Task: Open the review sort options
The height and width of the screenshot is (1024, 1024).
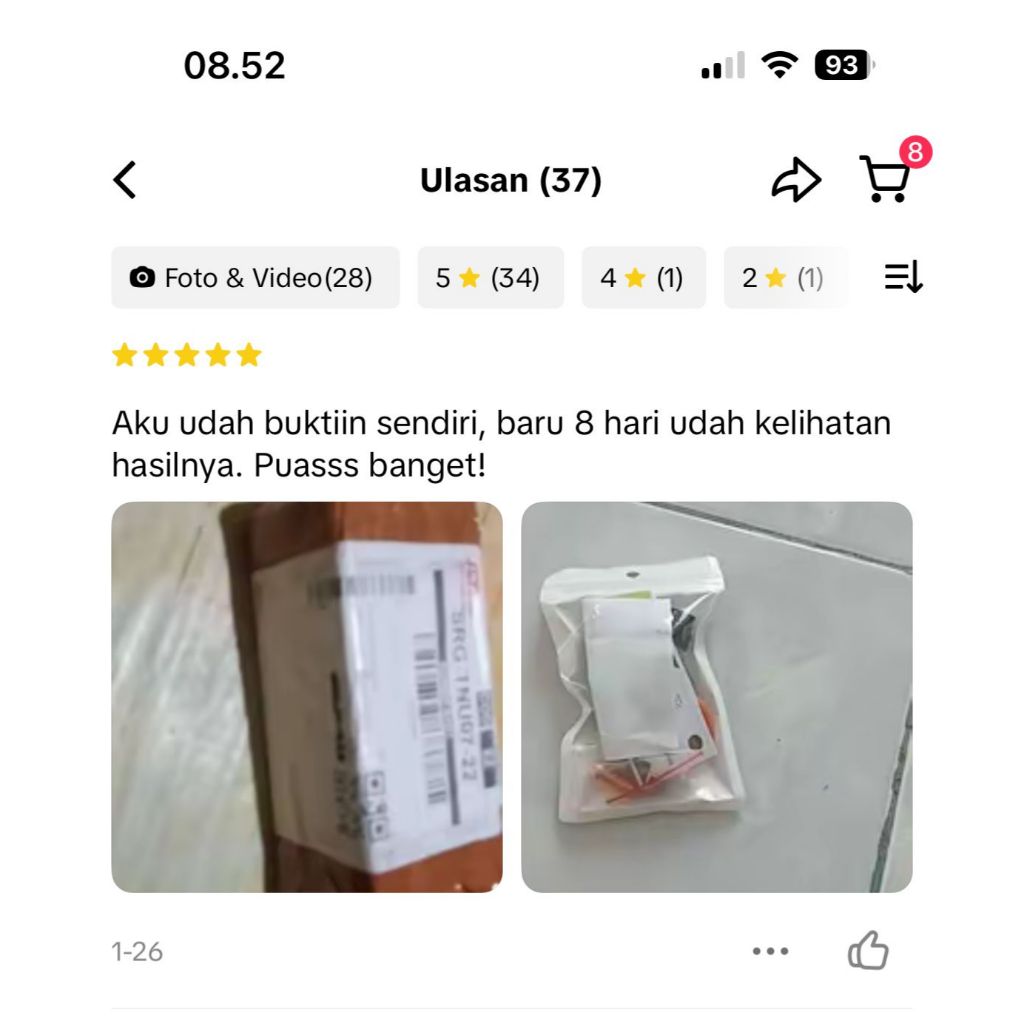Action: [903, 277]
